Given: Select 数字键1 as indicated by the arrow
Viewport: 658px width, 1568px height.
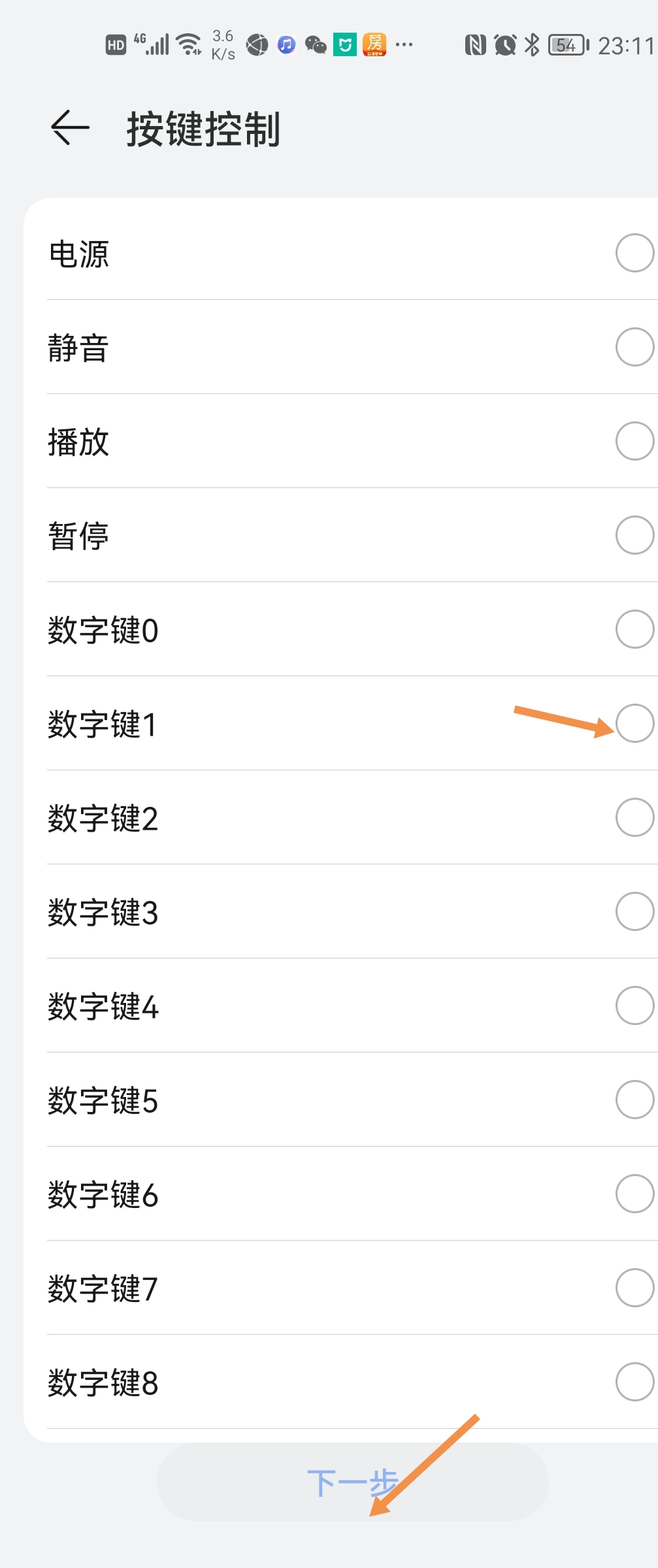Looking at the screenshot, I should tap(633, 723).
